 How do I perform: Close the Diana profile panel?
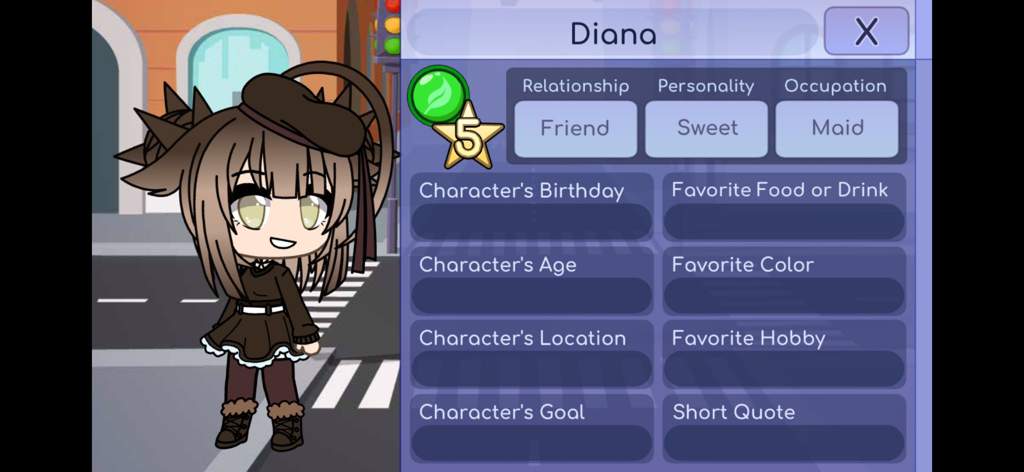point(866,32)
